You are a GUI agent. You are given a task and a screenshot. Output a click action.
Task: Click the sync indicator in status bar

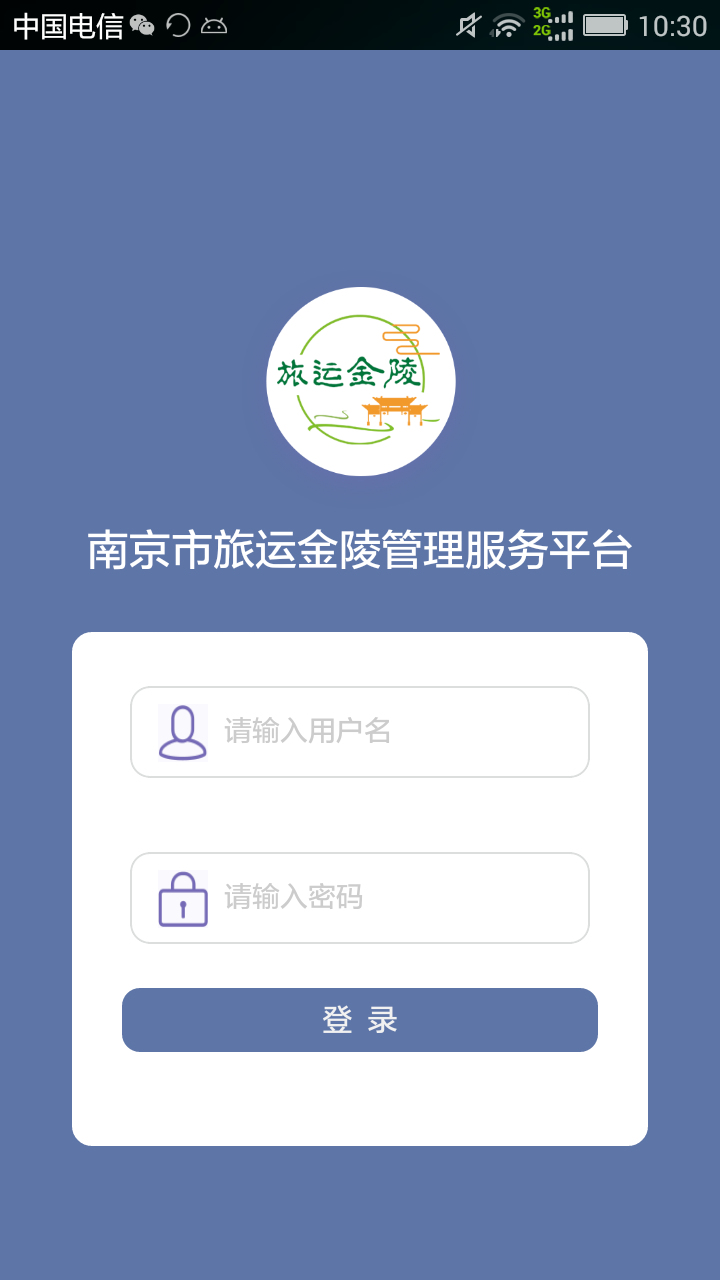(x=176, y=24)
